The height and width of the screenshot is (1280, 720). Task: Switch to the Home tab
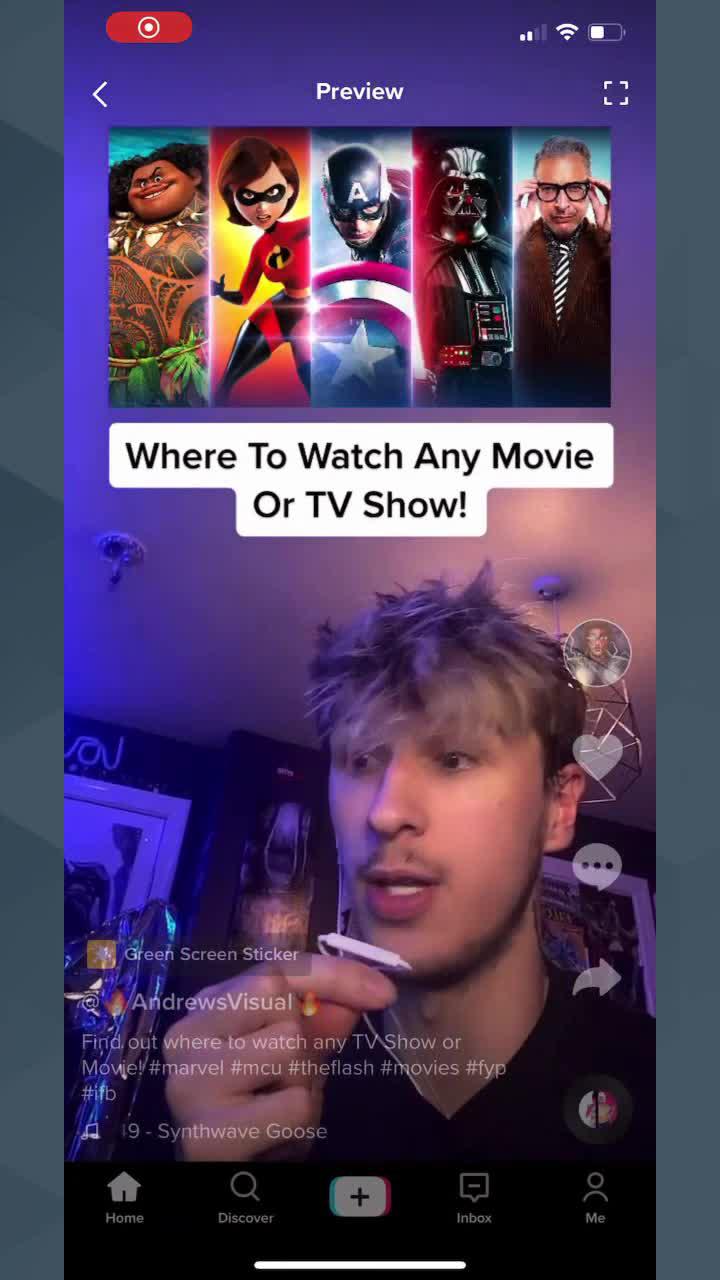[x=124, y=1198]
